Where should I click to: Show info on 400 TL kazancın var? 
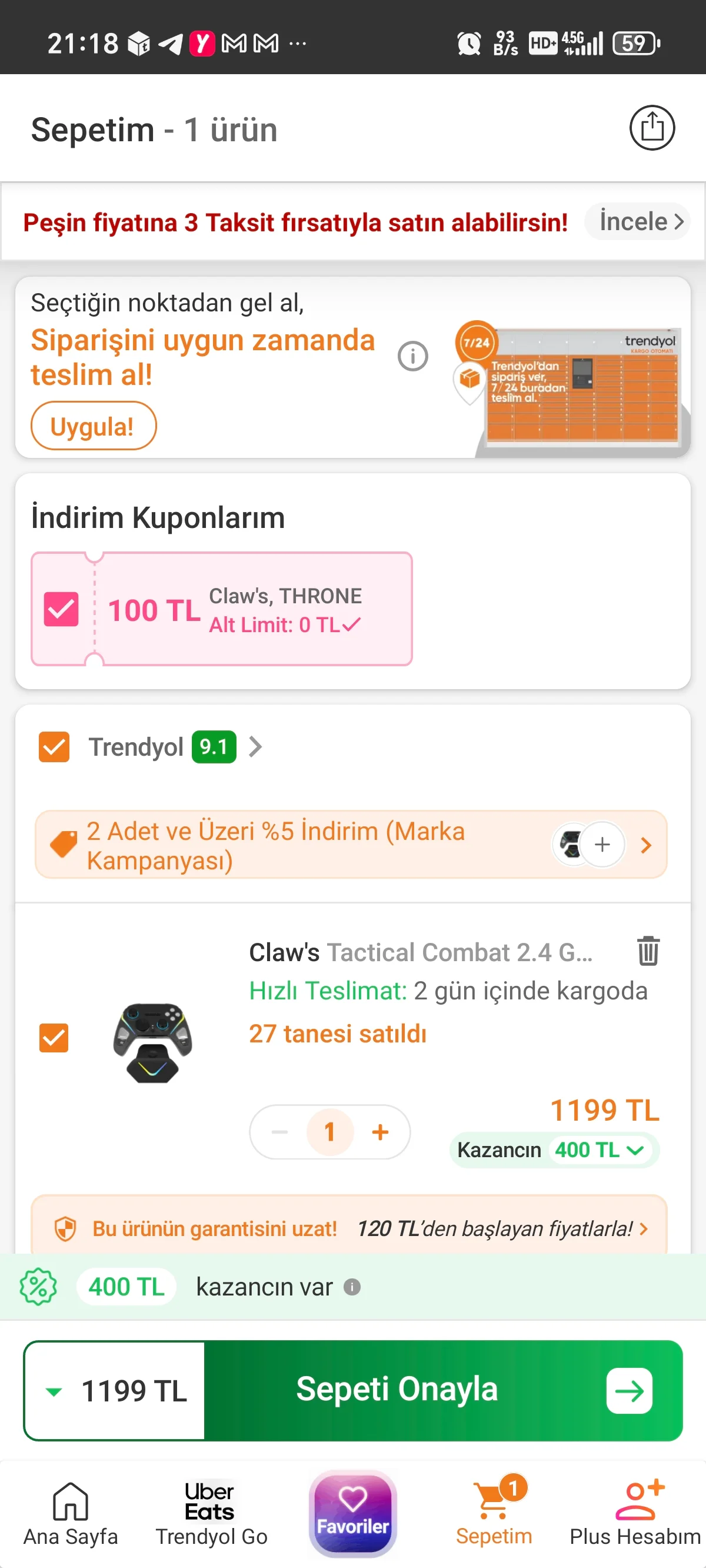click(352, 1287)
